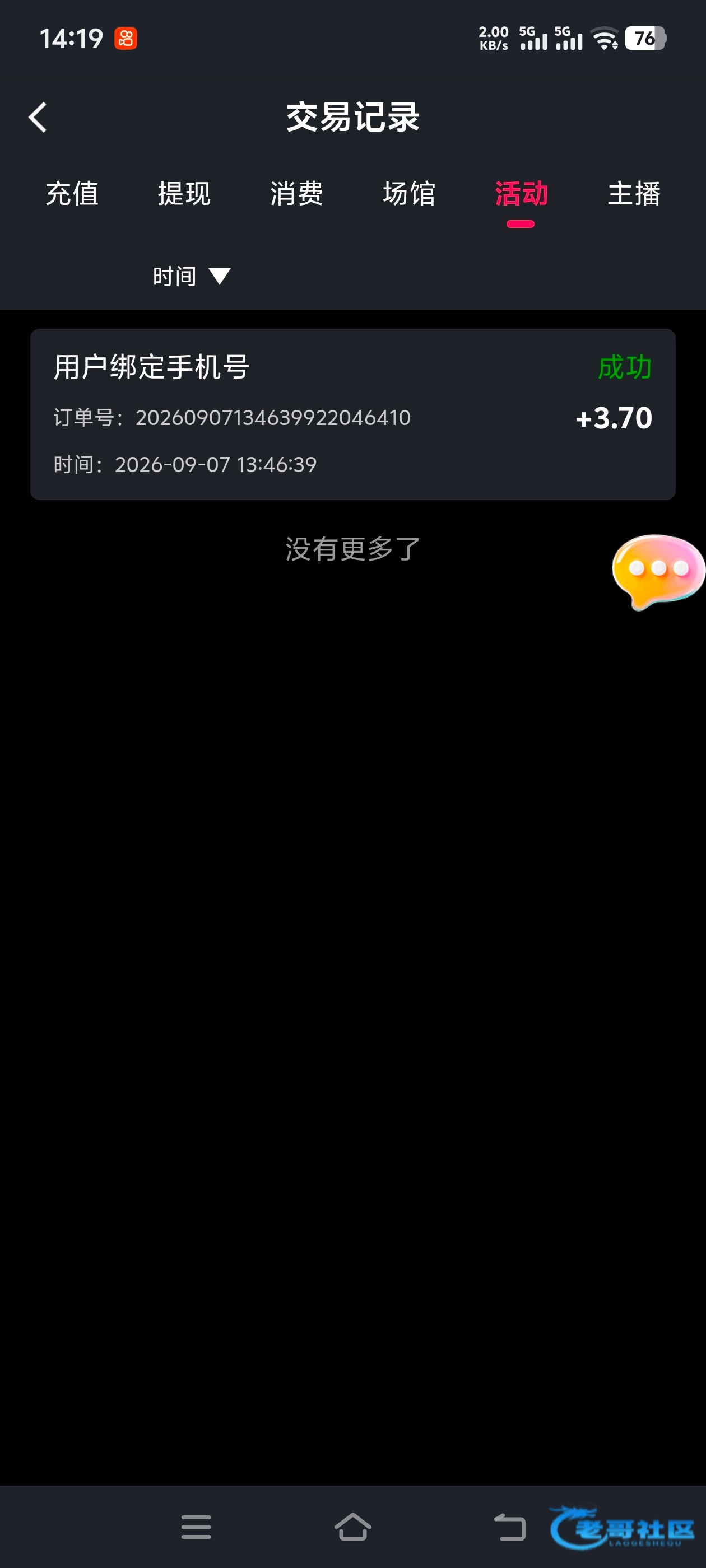The height and width of the screenshot is (1568, 706).
Task: Open the floating chat support bubble
Action: (658, 571)
